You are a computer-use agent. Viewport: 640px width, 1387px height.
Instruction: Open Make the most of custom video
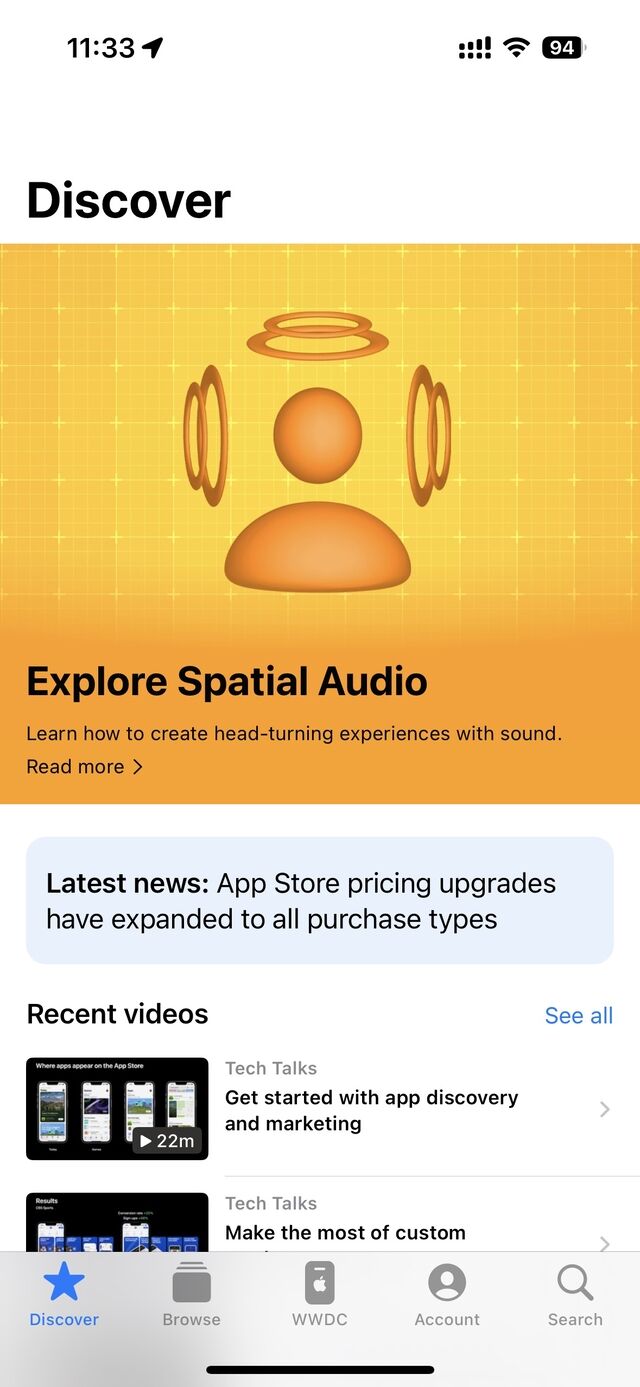320,1222
